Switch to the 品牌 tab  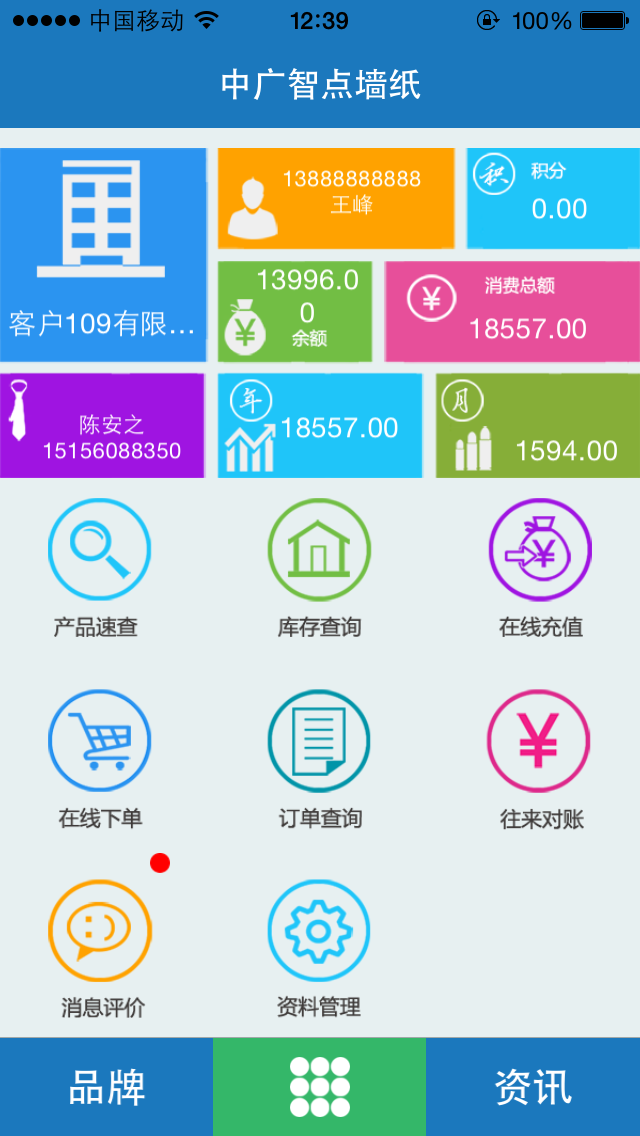tap(106, 1087)
